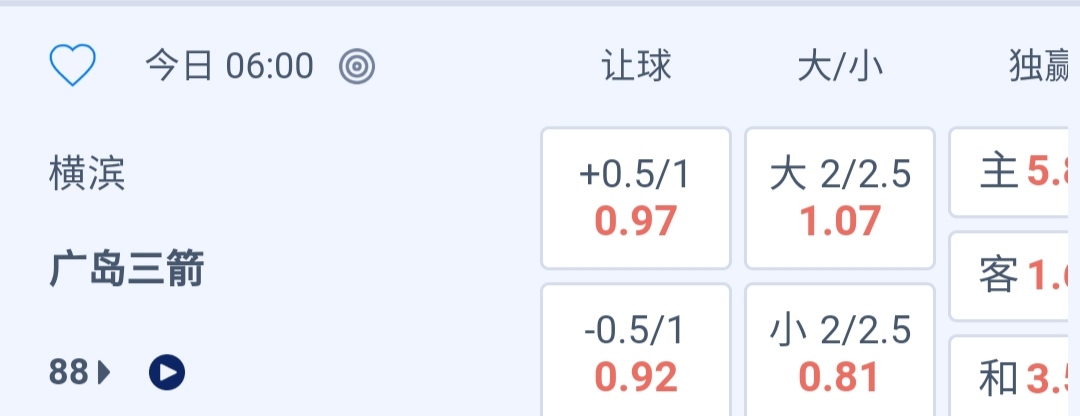Choose 大 2/2.5 at odds 1.07
The image size is (1080, 416).
840,198
